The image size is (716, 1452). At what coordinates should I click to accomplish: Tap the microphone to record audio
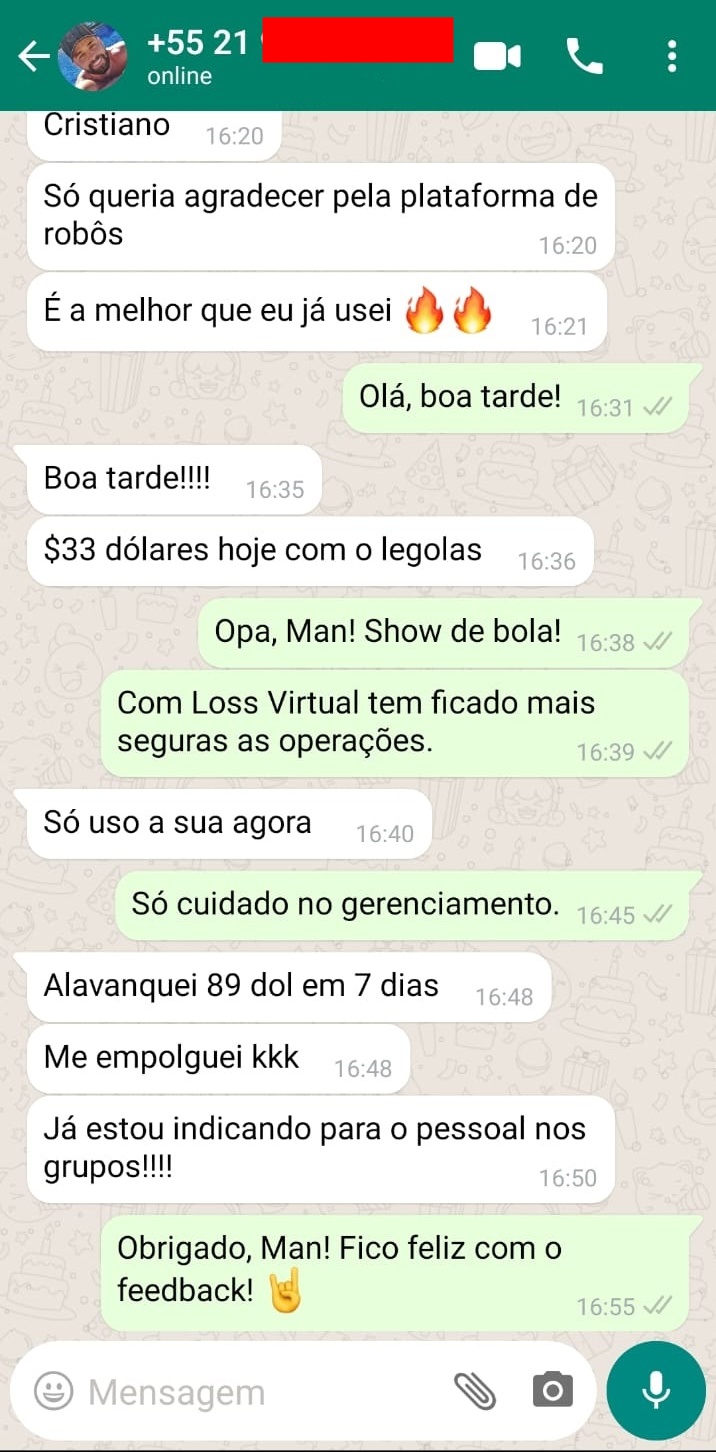(x=656, y=1390)
